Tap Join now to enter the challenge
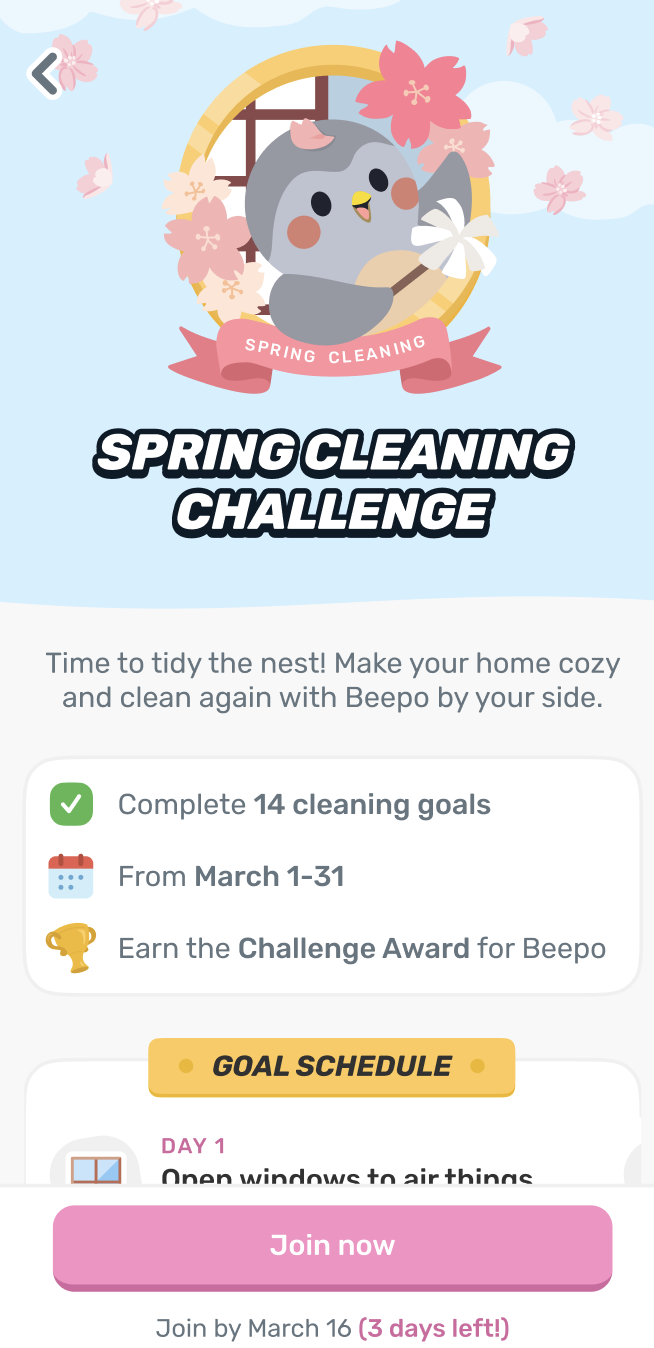This screenshot has height=1348, width=654. (332, 1245)
